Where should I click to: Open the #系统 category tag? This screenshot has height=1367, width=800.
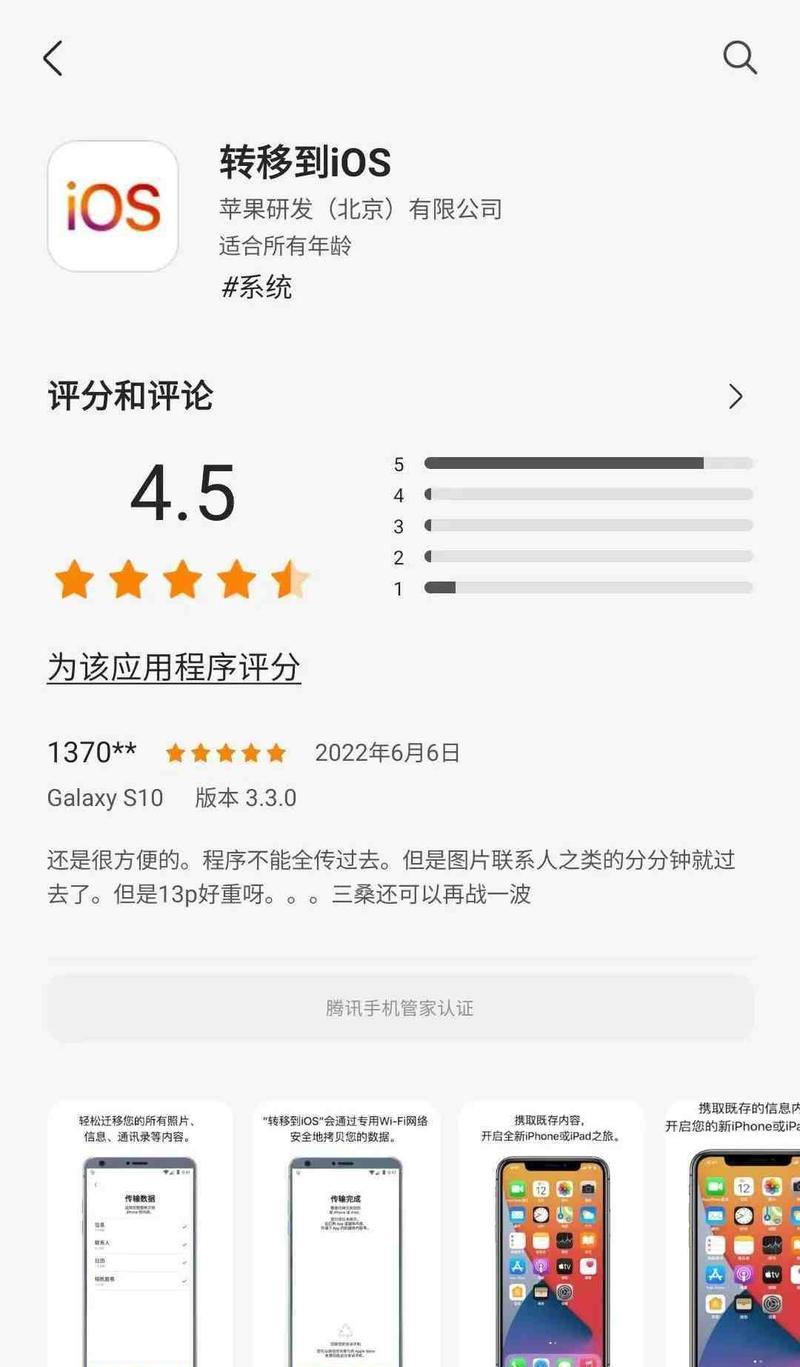pos(256,288)
